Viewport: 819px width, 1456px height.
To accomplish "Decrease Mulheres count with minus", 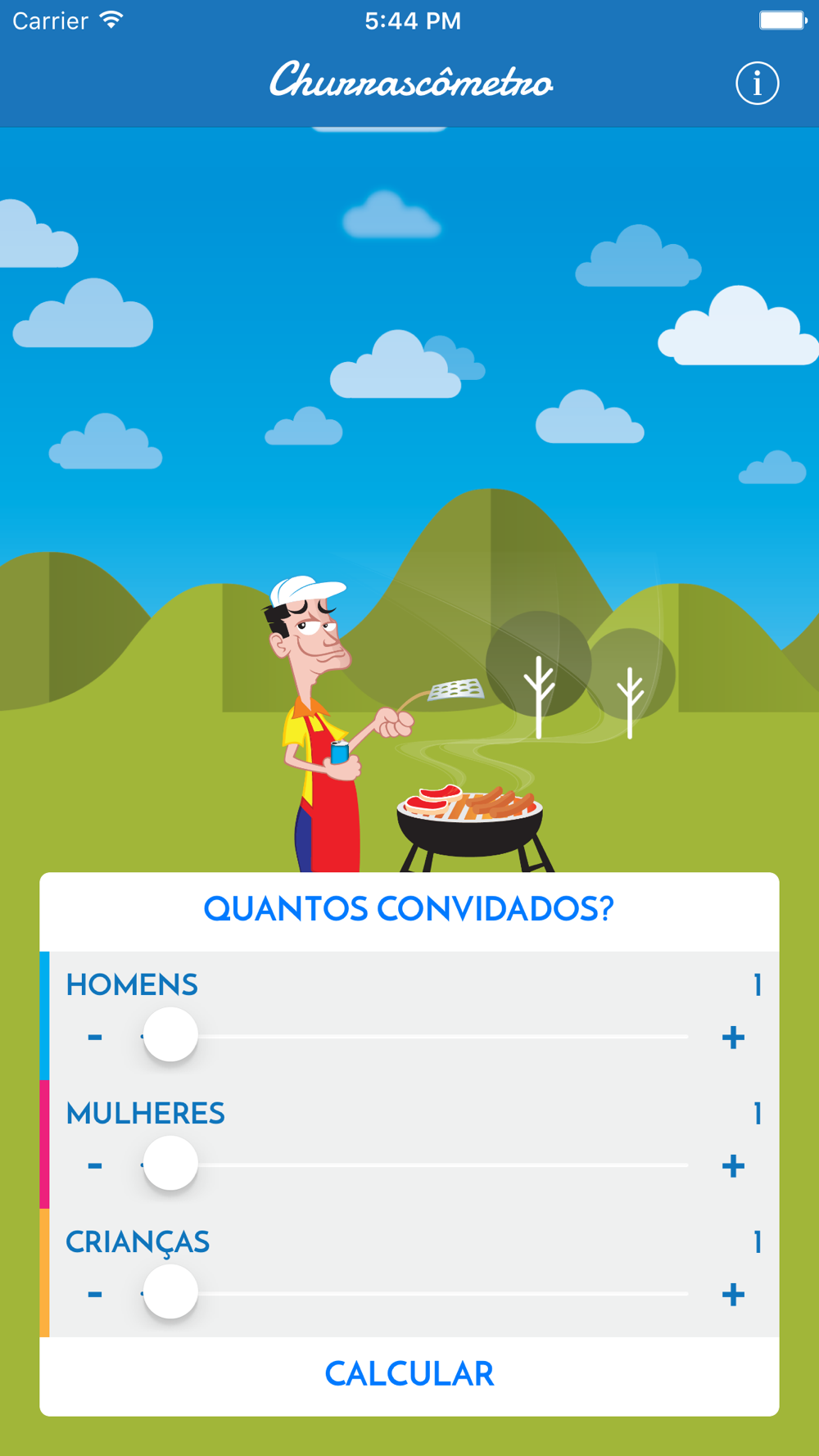I will pyautogui.click(x=95, y=1165).
